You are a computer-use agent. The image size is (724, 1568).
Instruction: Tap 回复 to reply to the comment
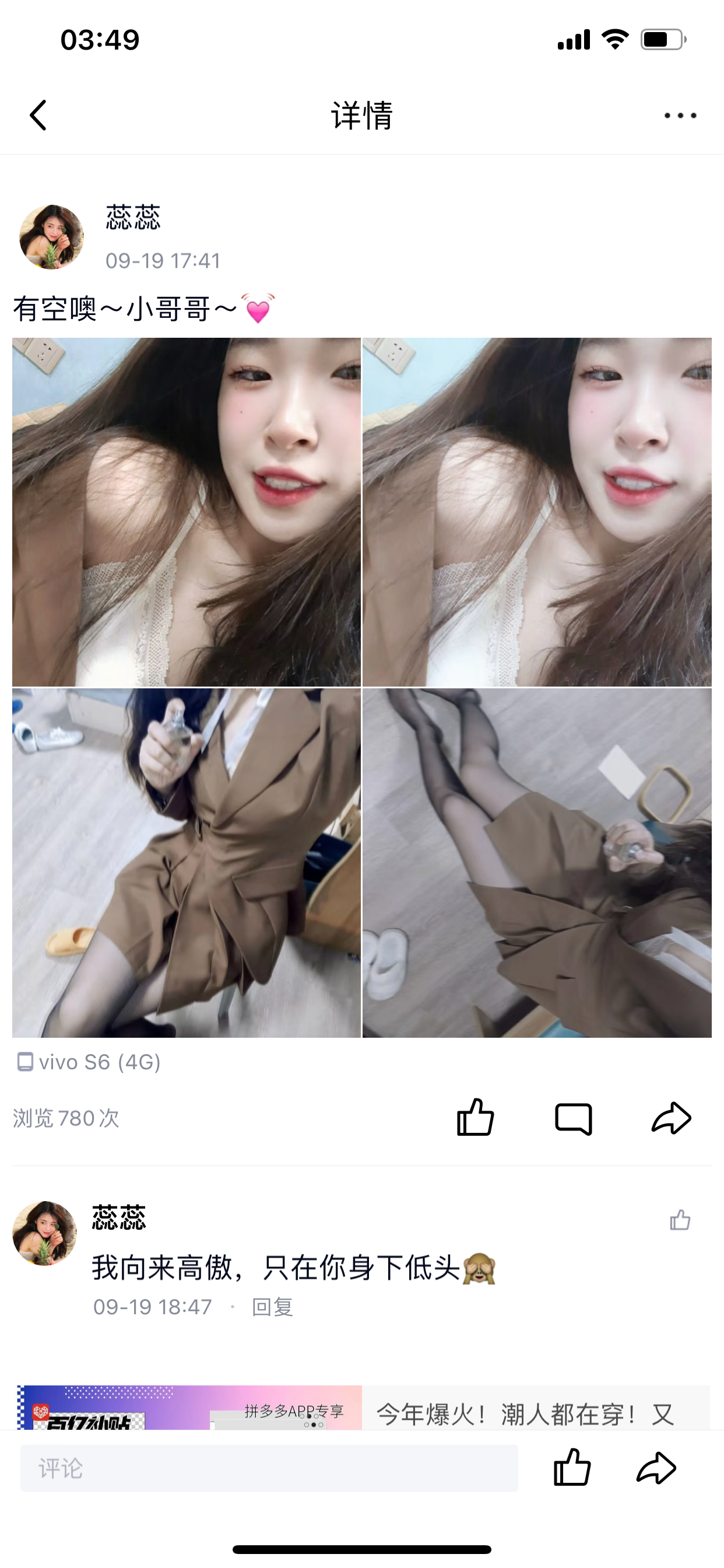tap(273, 1307)
